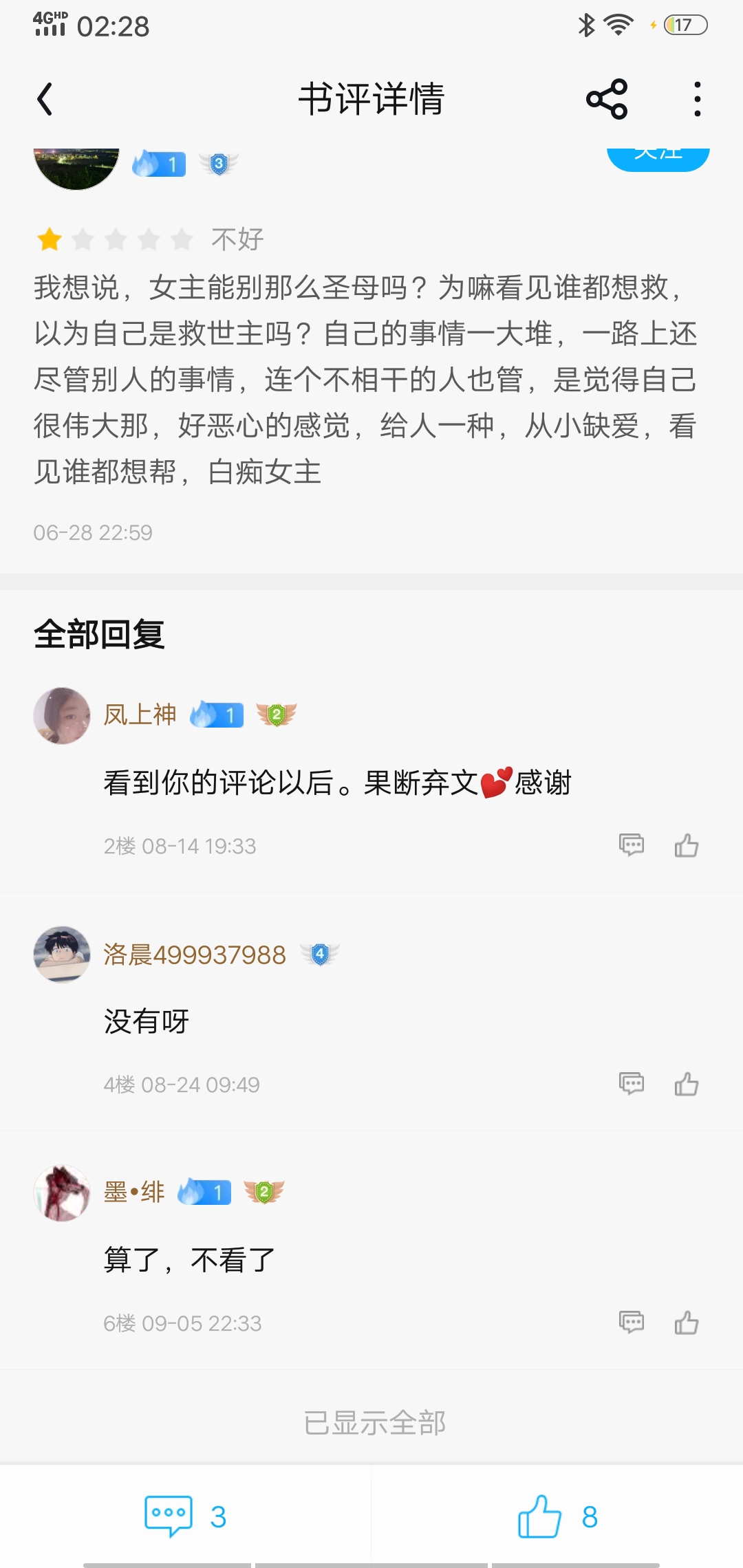Open the review author's avatar

pyautogui.click(x=76, y=167)
